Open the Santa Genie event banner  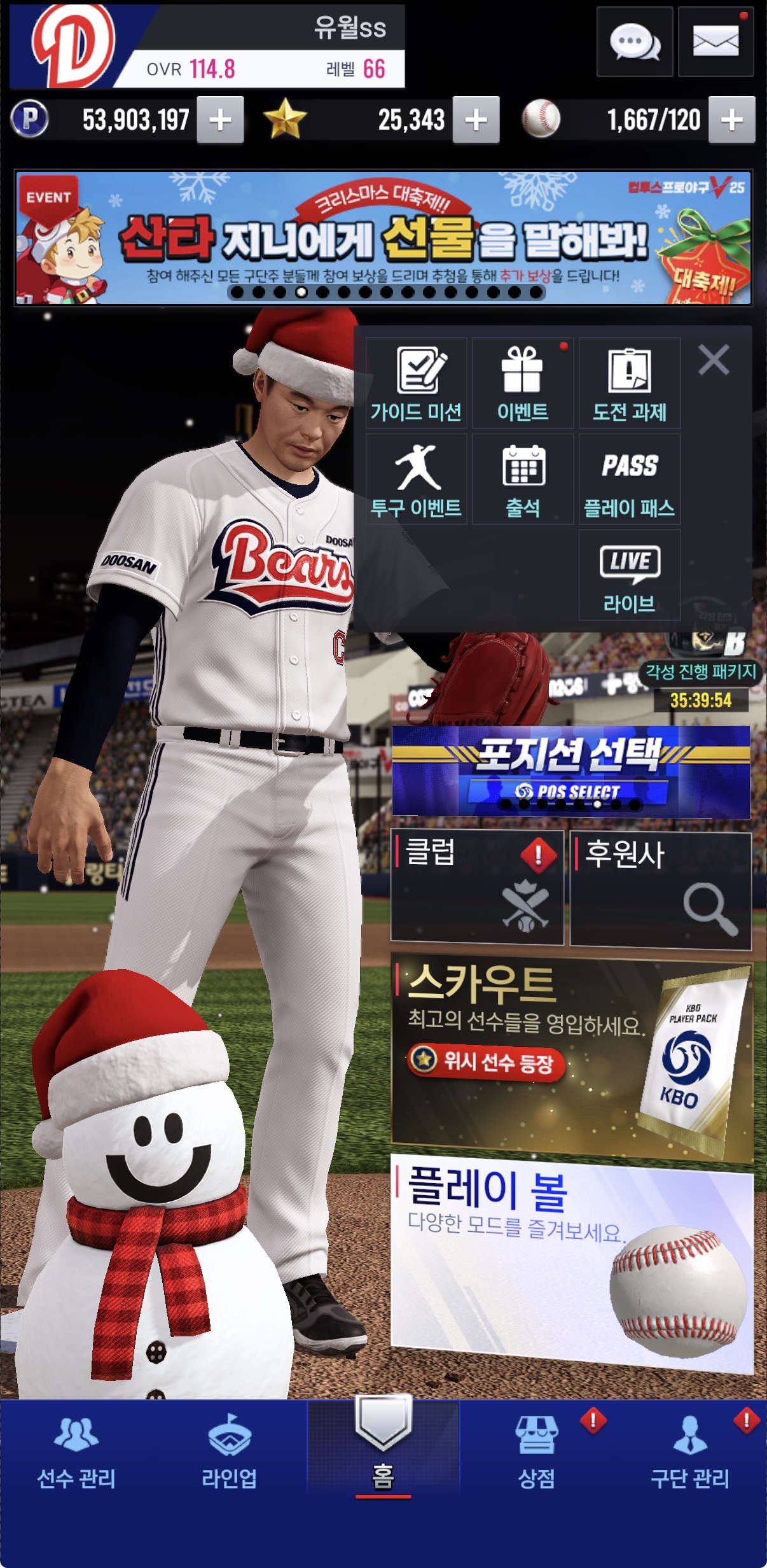pos(383,237)
